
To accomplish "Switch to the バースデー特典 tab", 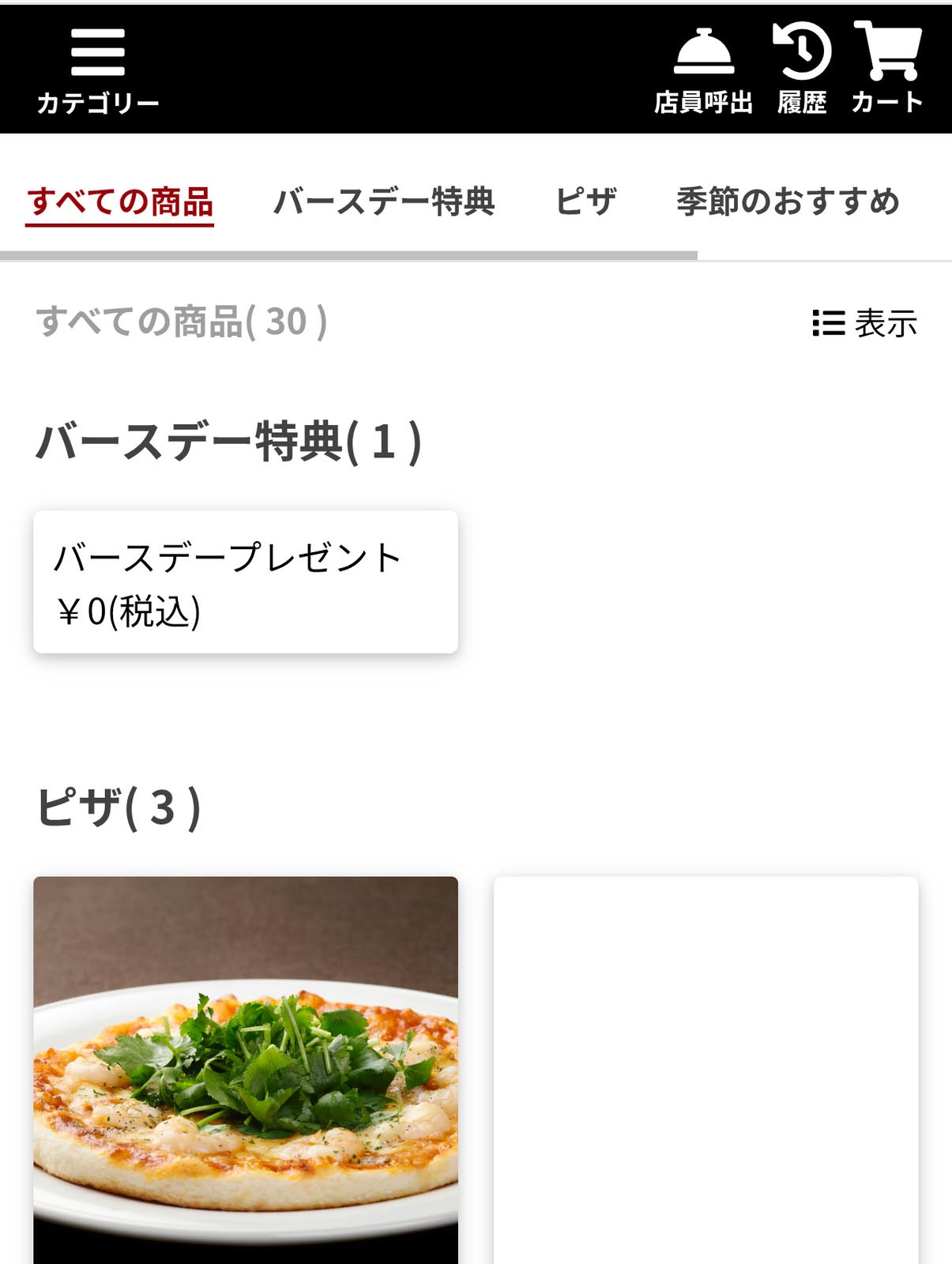I will tap(385, 201).
